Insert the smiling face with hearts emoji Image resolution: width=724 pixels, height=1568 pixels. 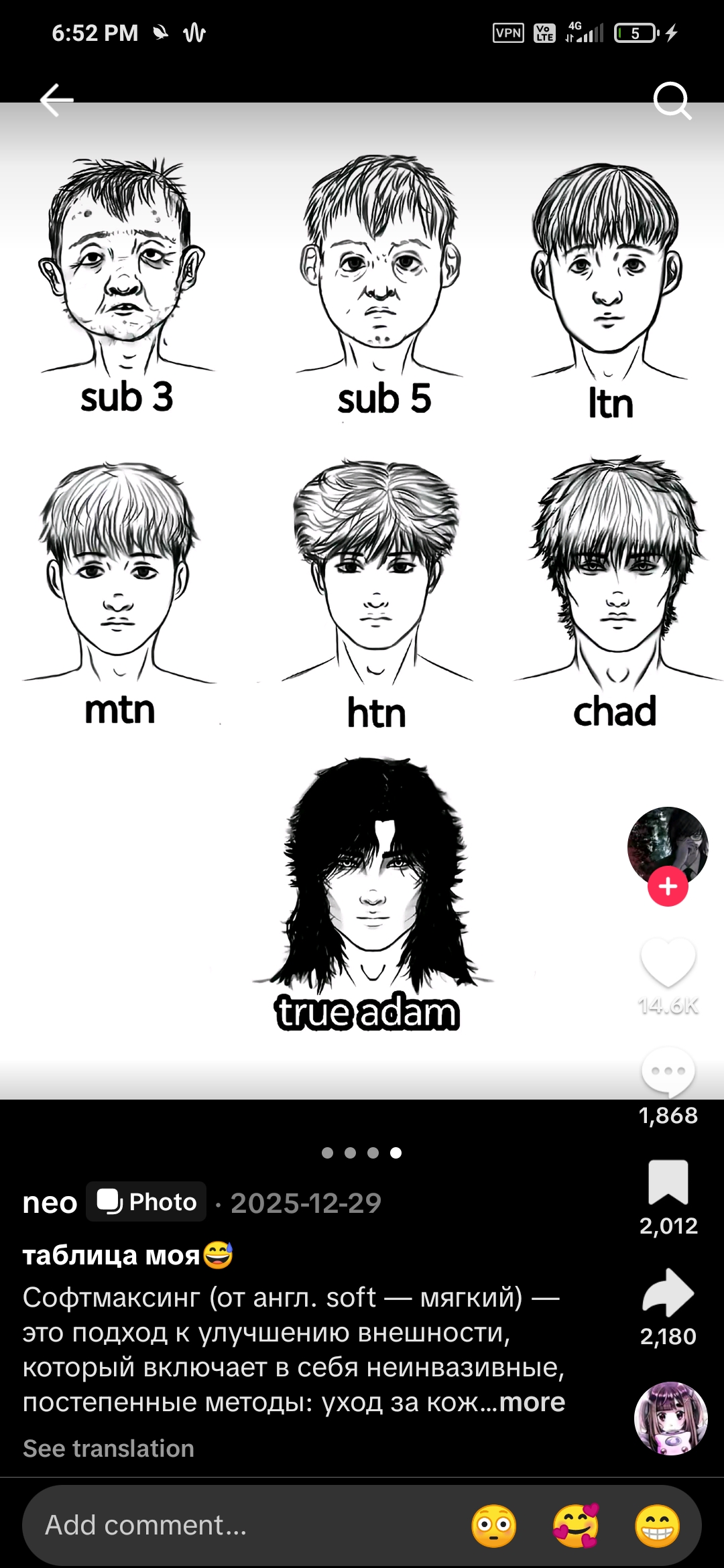tap(576, 1526)
